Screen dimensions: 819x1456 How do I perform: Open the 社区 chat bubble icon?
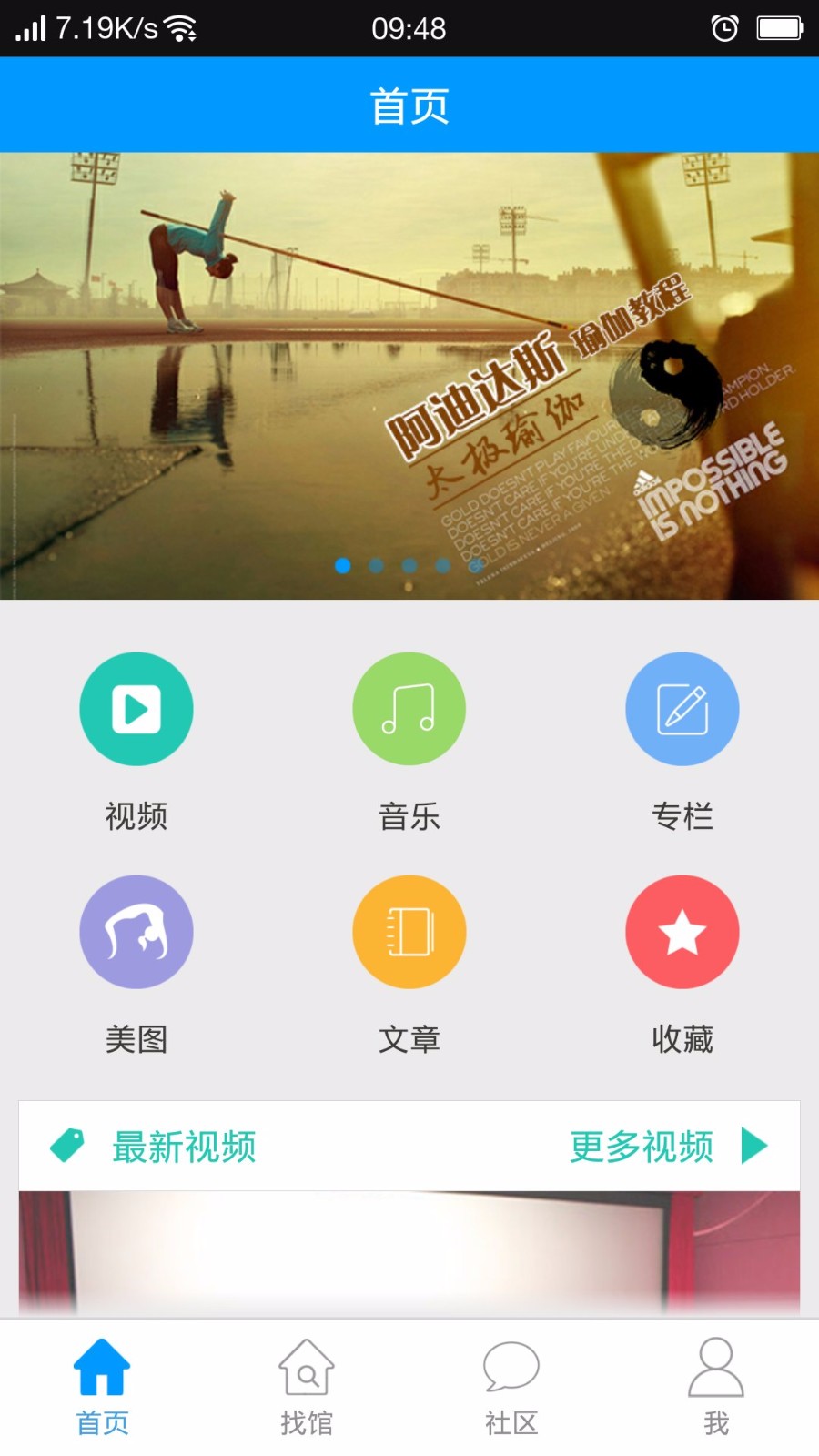511,1376
